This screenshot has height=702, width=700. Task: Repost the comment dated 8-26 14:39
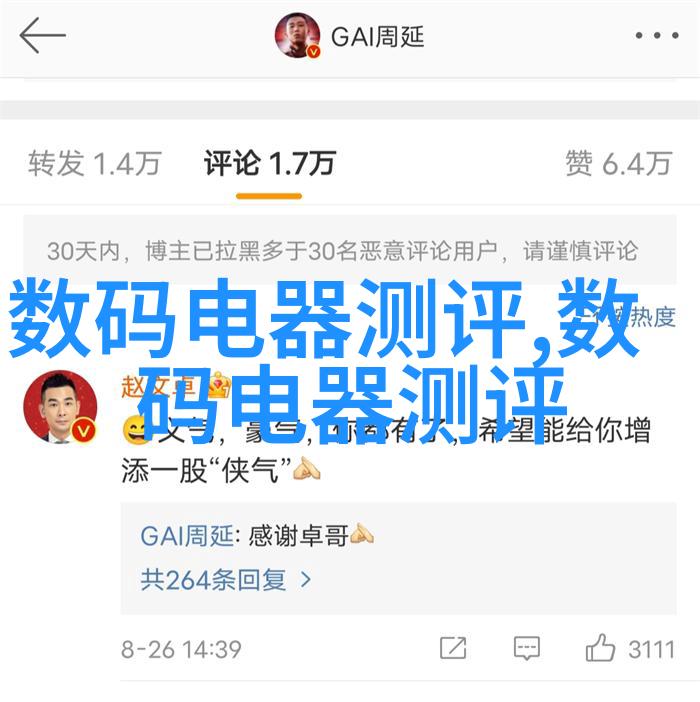click(x=452, y=648)
